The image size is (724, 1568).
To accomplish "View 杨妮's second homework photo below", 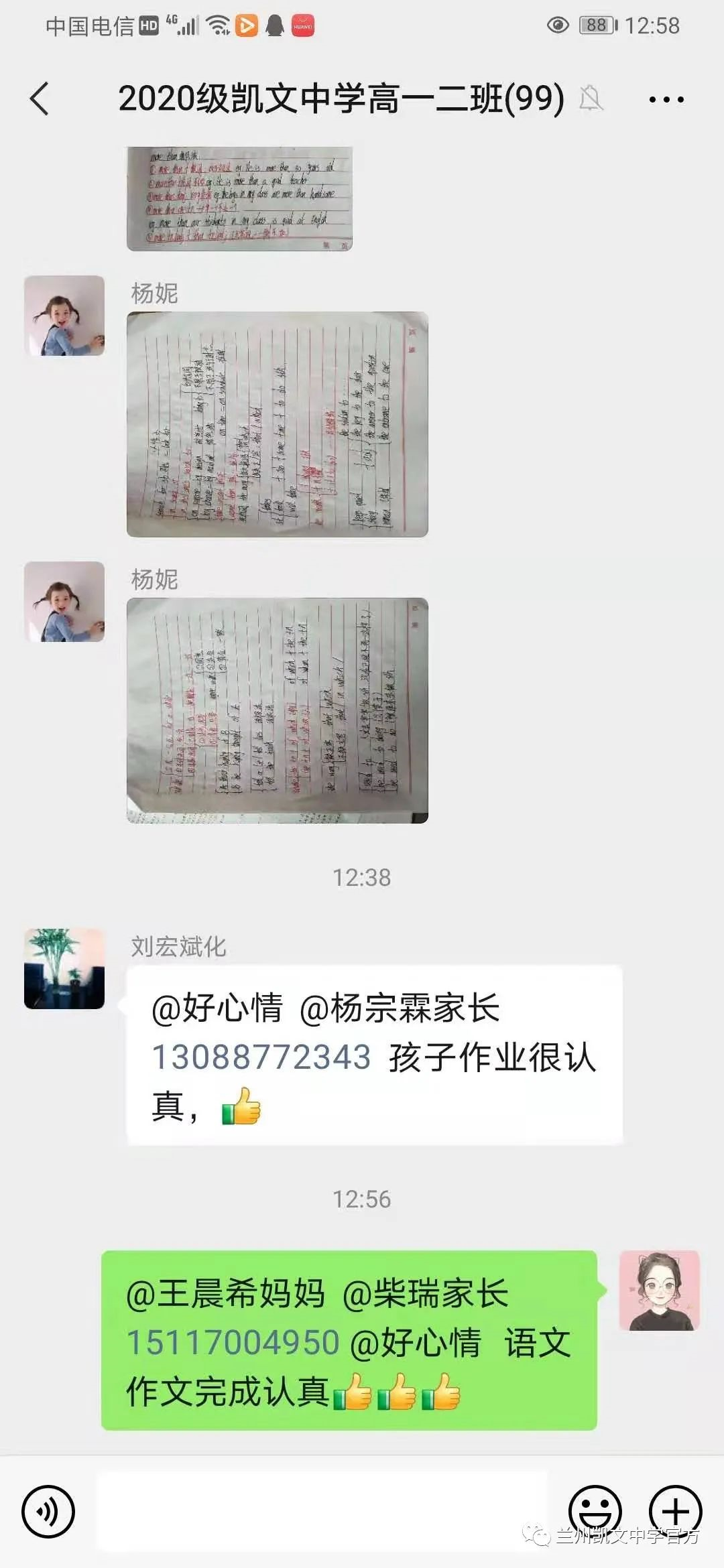I will tap(277, 710).
